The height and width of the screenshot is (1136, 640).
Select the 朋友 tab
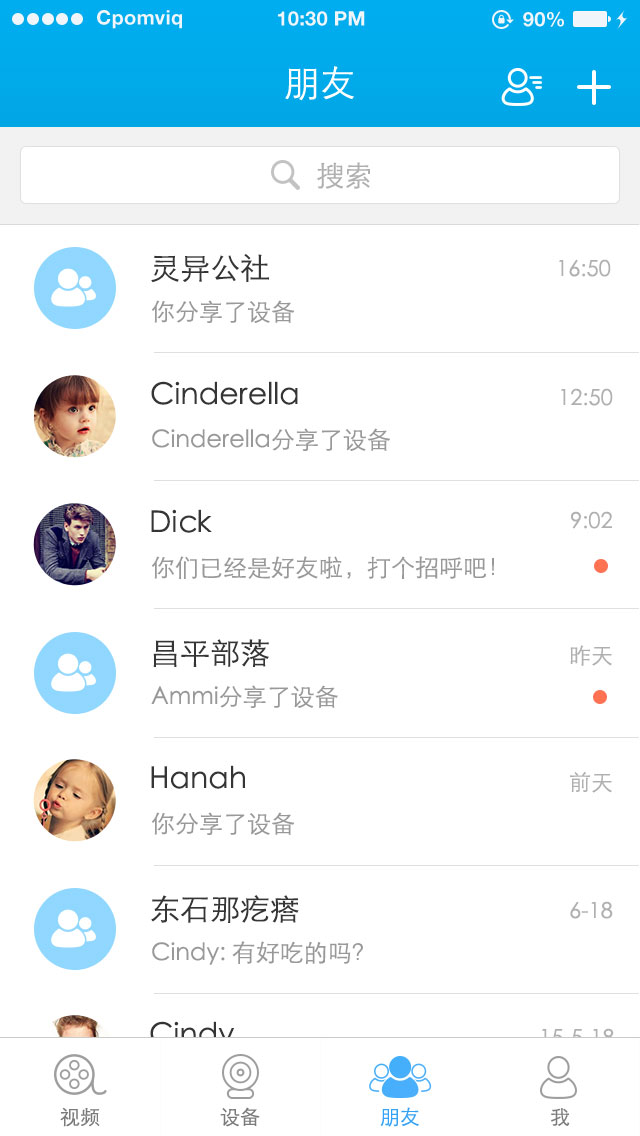tap(400, 1090)
